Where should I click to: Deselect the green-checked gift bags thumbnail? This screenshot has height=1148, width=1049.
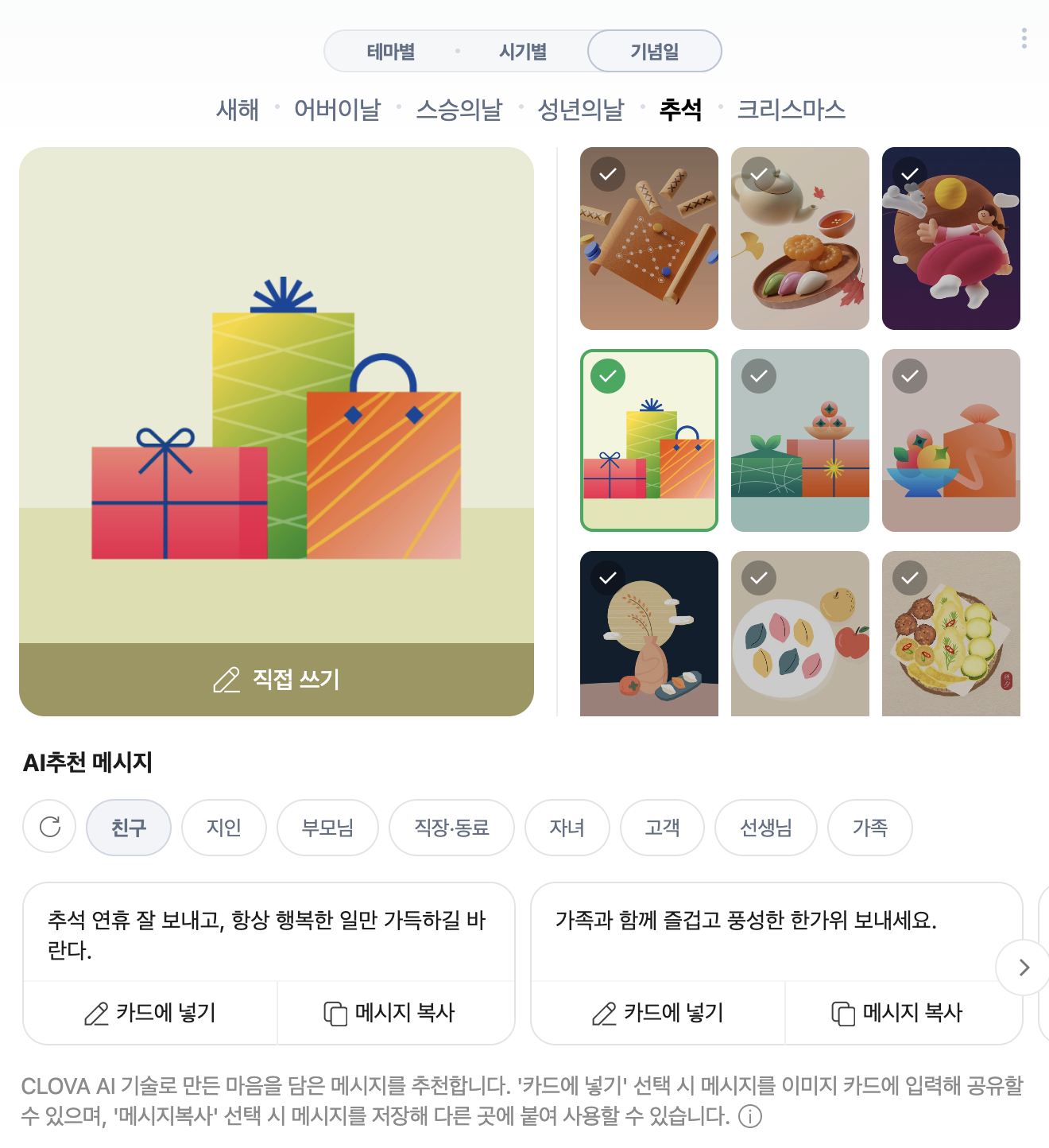pos(608,376)
